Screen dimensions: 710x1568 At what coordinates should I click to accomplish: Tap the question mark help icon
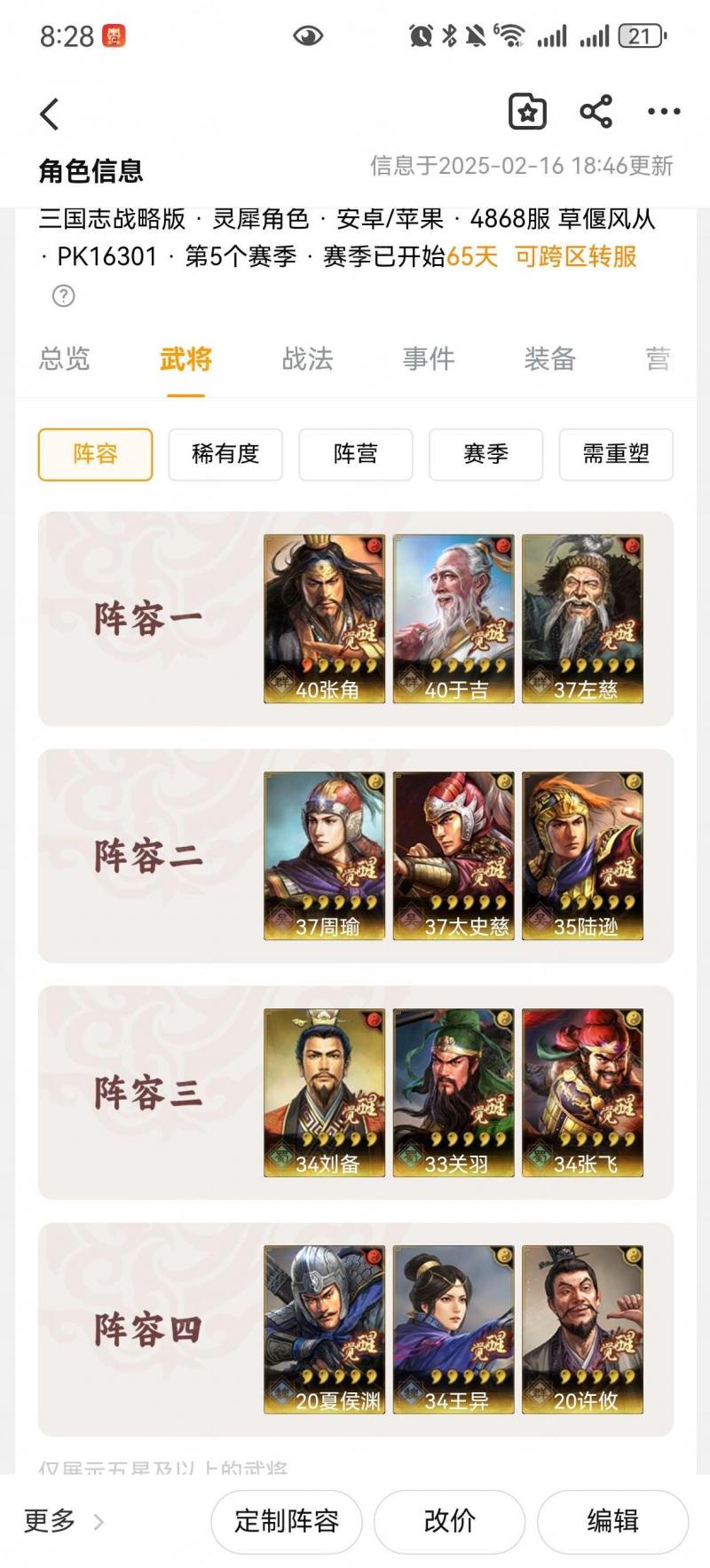click(x=64, y=295)
